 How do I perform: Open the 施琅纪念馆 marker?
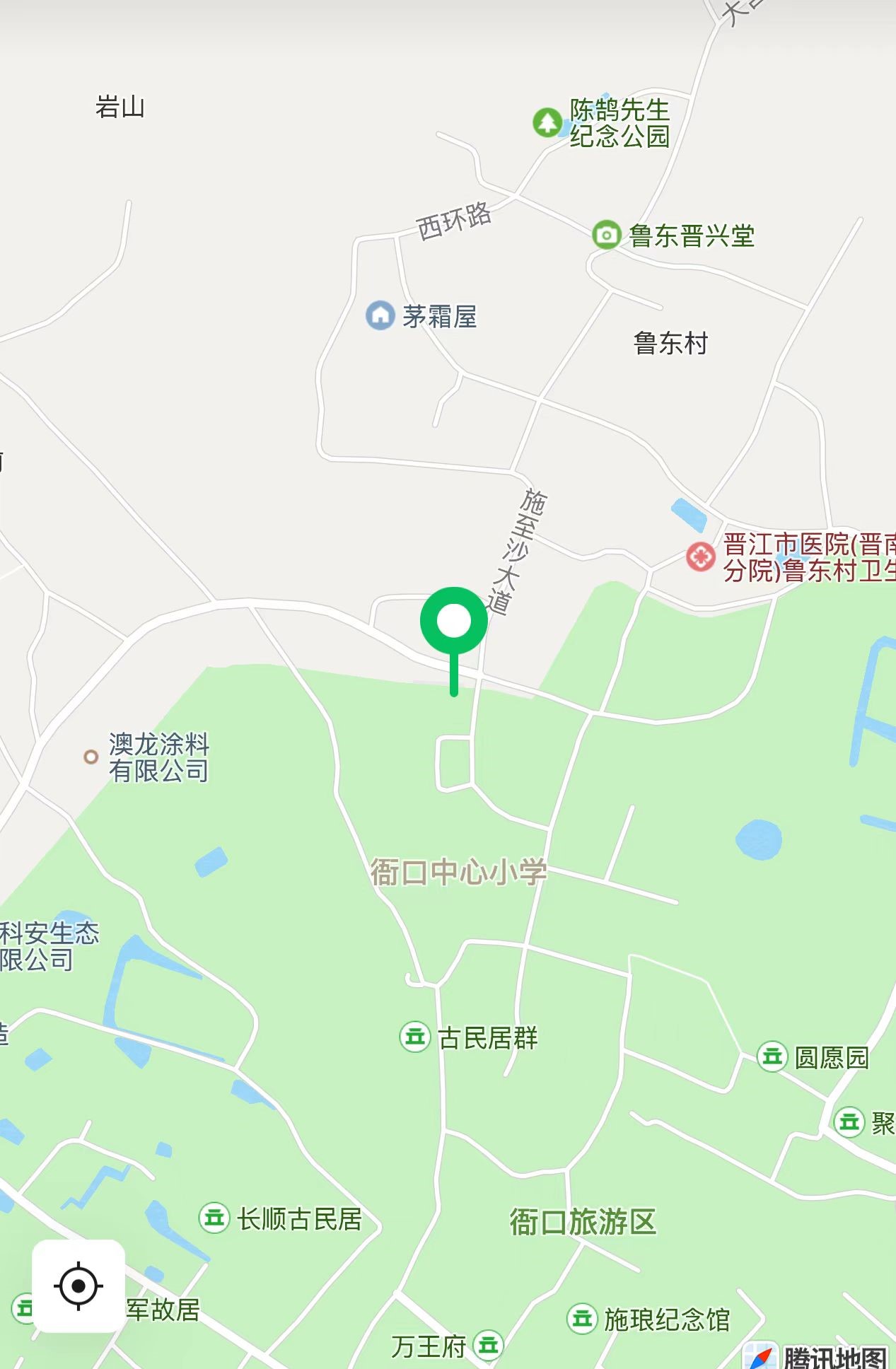(x=582, y=1319)
